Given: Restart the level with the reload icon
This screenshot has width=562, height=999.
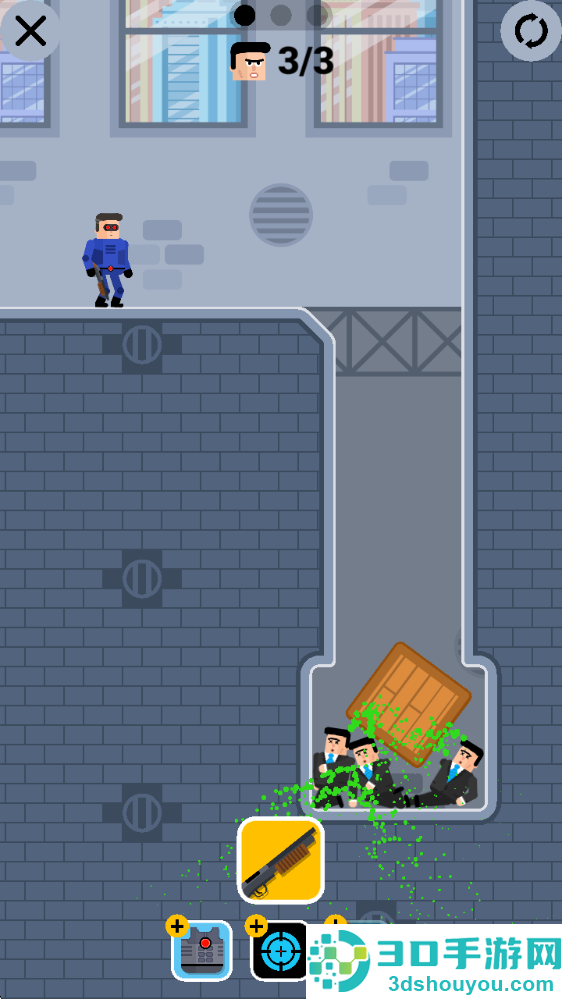Looking at the screenshot, I should tap(531, 31).
